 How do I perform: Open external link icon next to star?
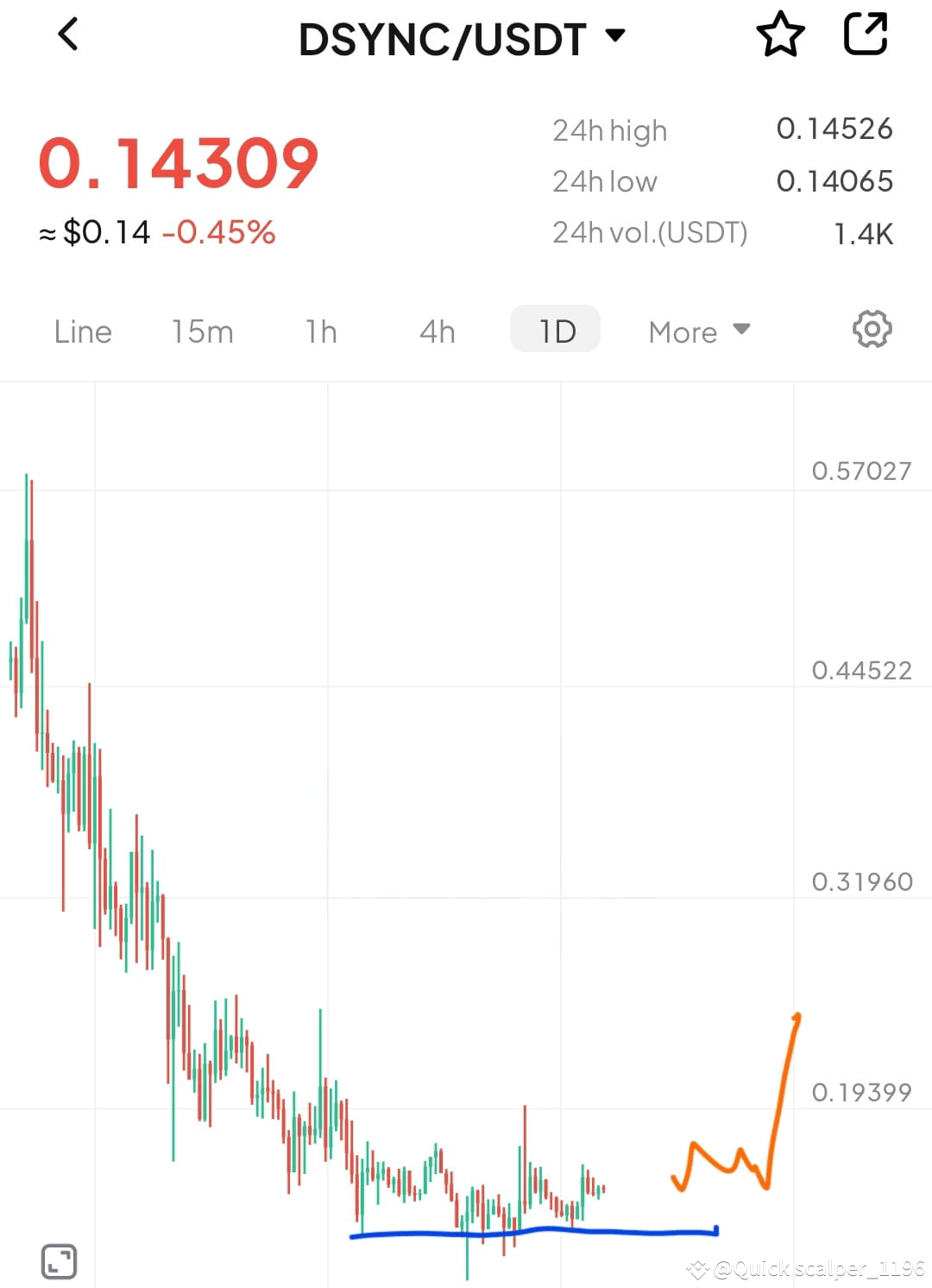[x=866, y=35]
